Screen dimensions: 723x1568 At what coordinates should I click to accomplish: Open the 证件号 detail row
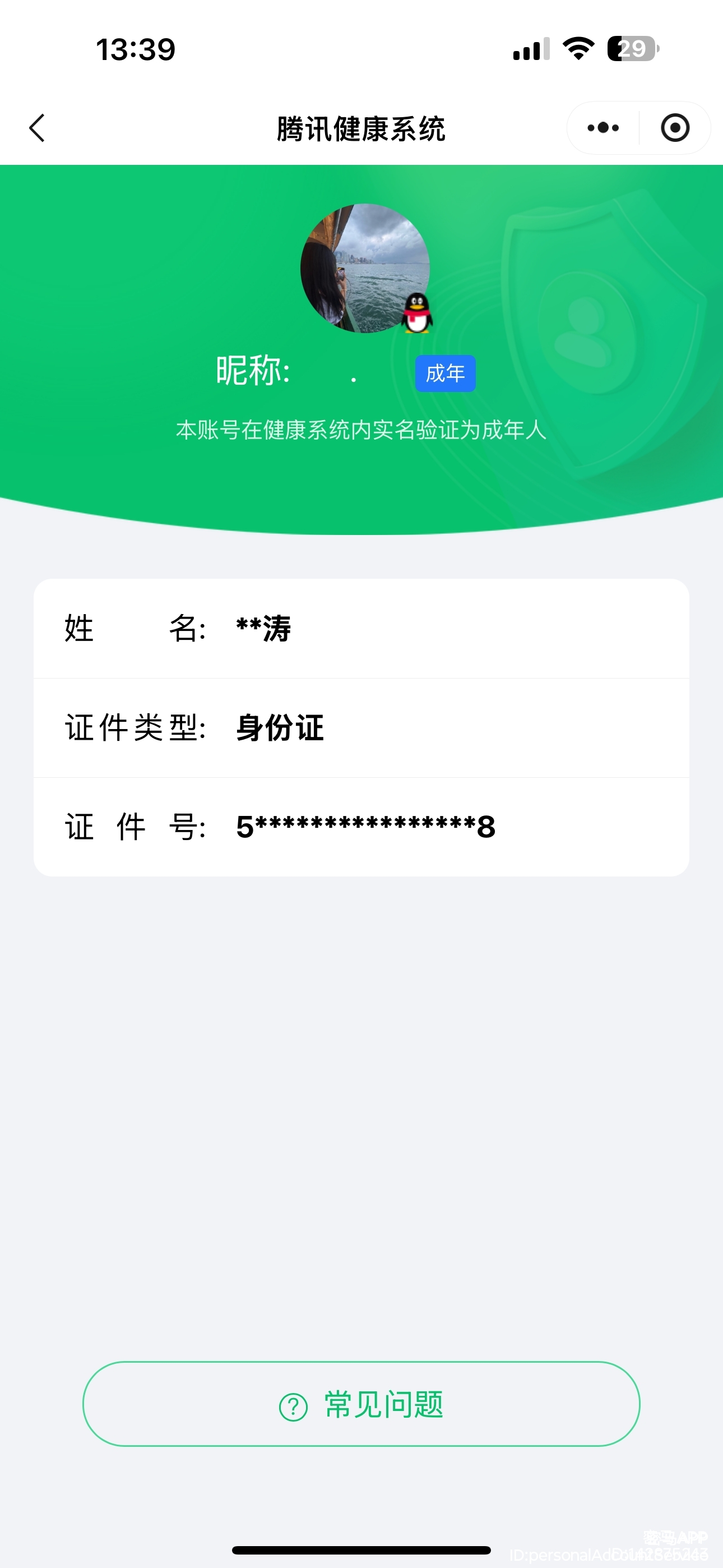pos(361,826)
